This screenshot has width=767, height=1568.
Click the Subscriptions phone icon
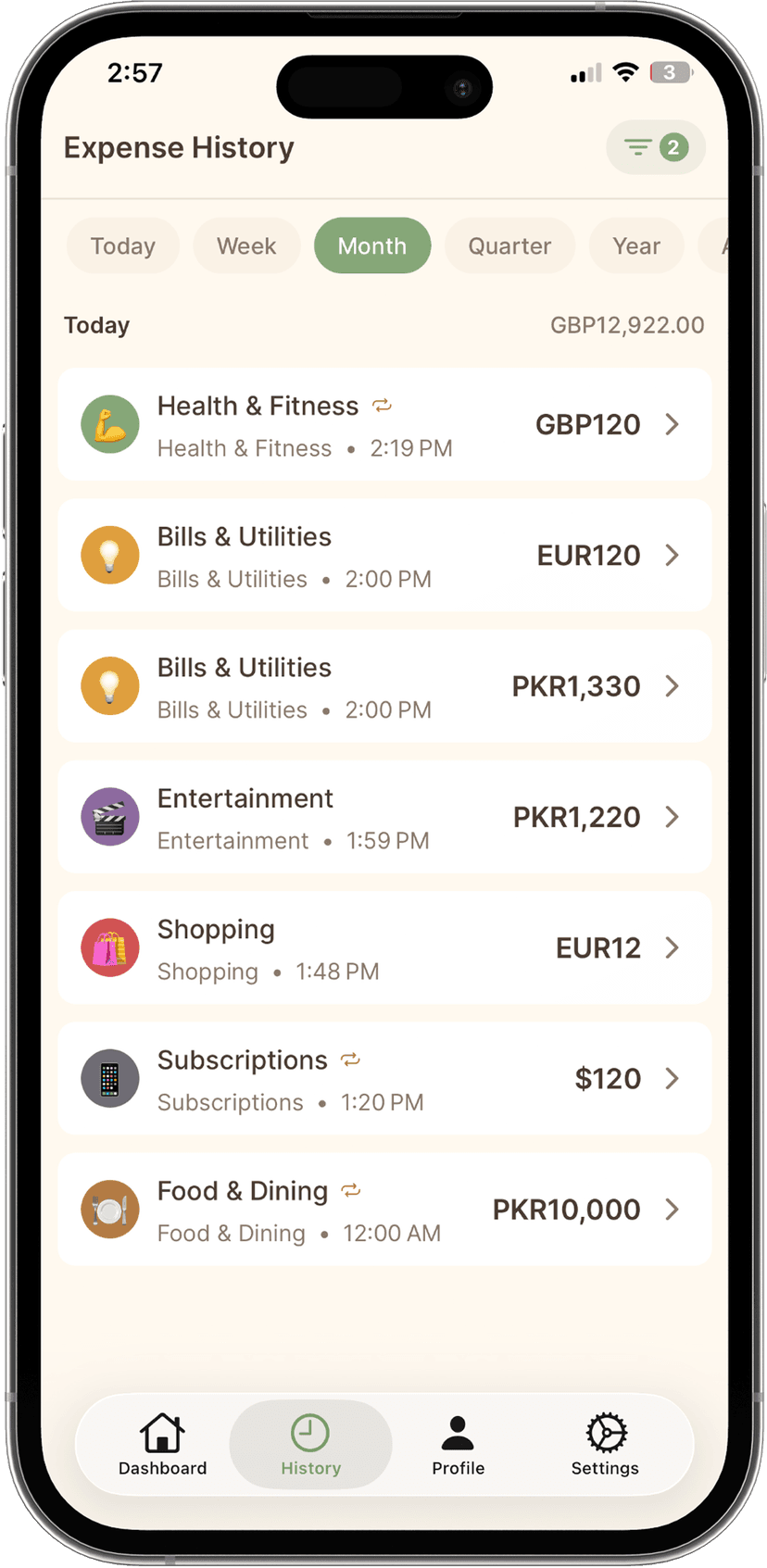pyautogui.click(x=110, y=1078)
